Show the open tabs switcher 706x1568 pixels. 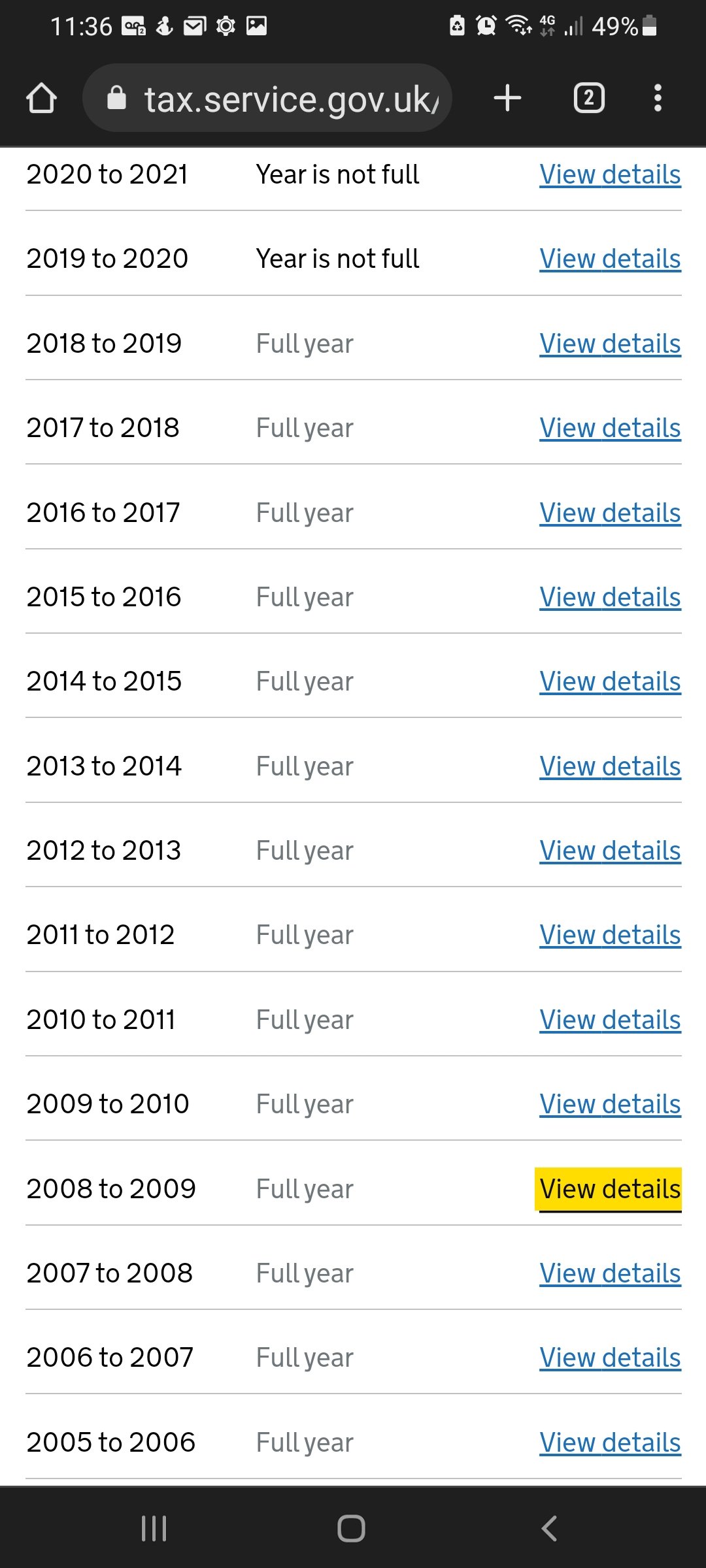point(588,99)
